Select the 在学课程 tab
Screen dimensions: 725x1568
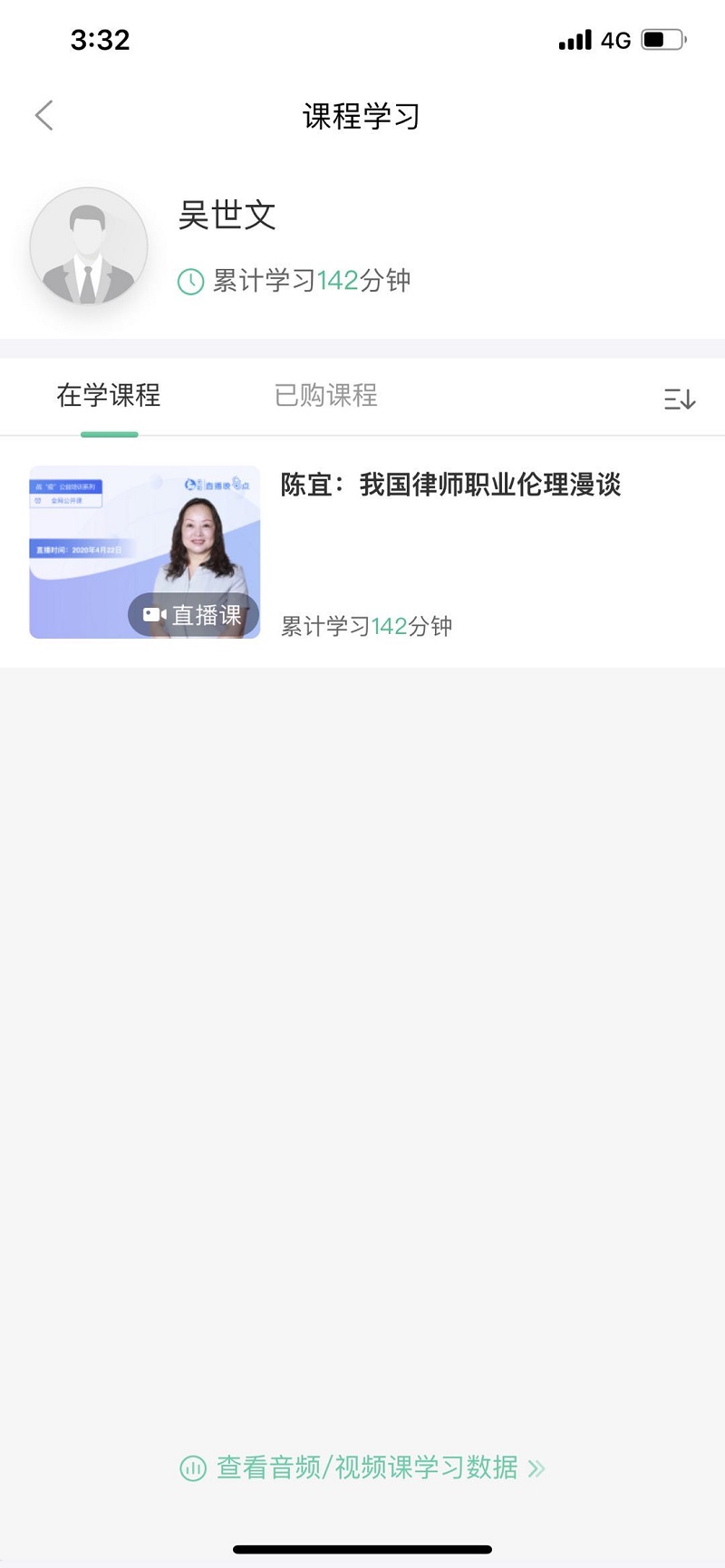pyautogui.click(x=109, y=395)
